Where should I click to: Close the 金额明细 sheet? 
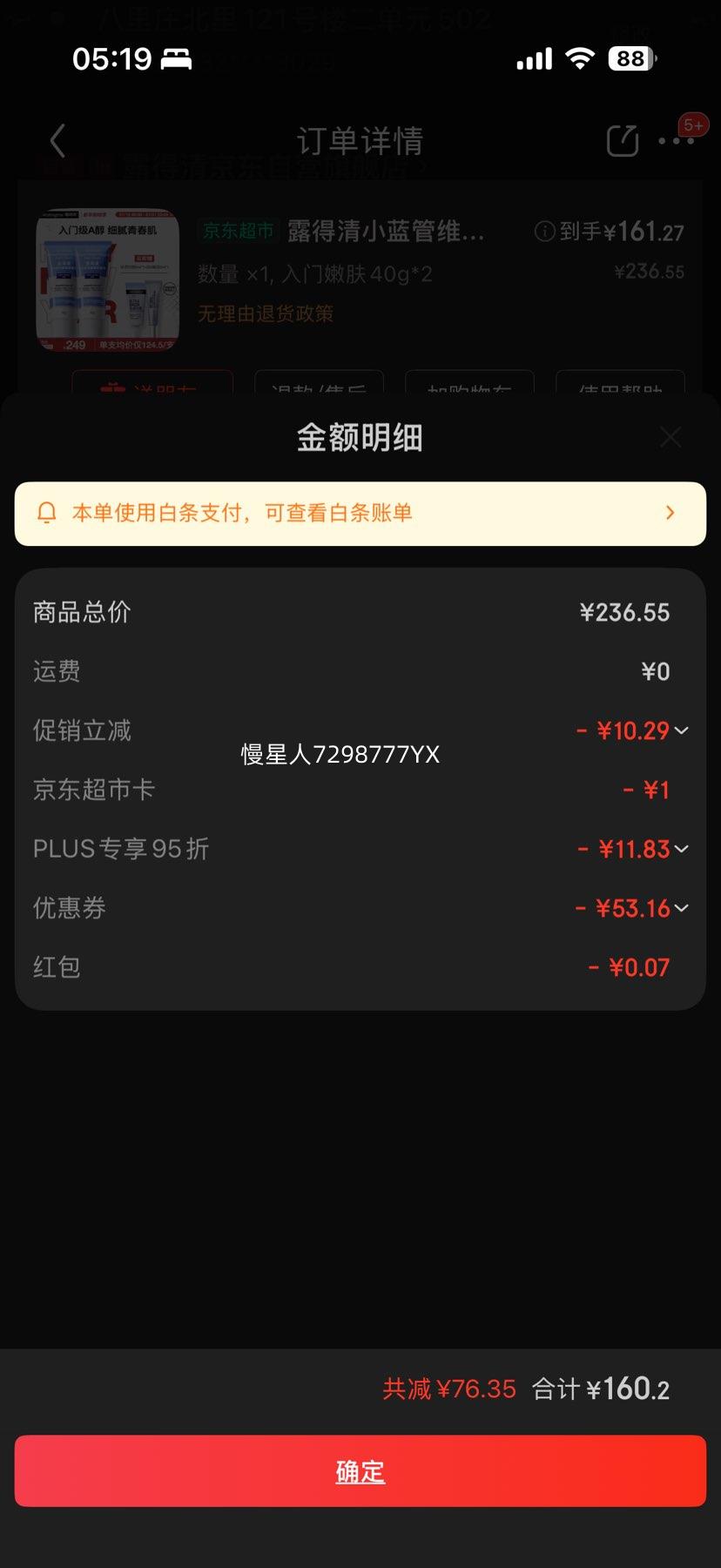(670, 437)
